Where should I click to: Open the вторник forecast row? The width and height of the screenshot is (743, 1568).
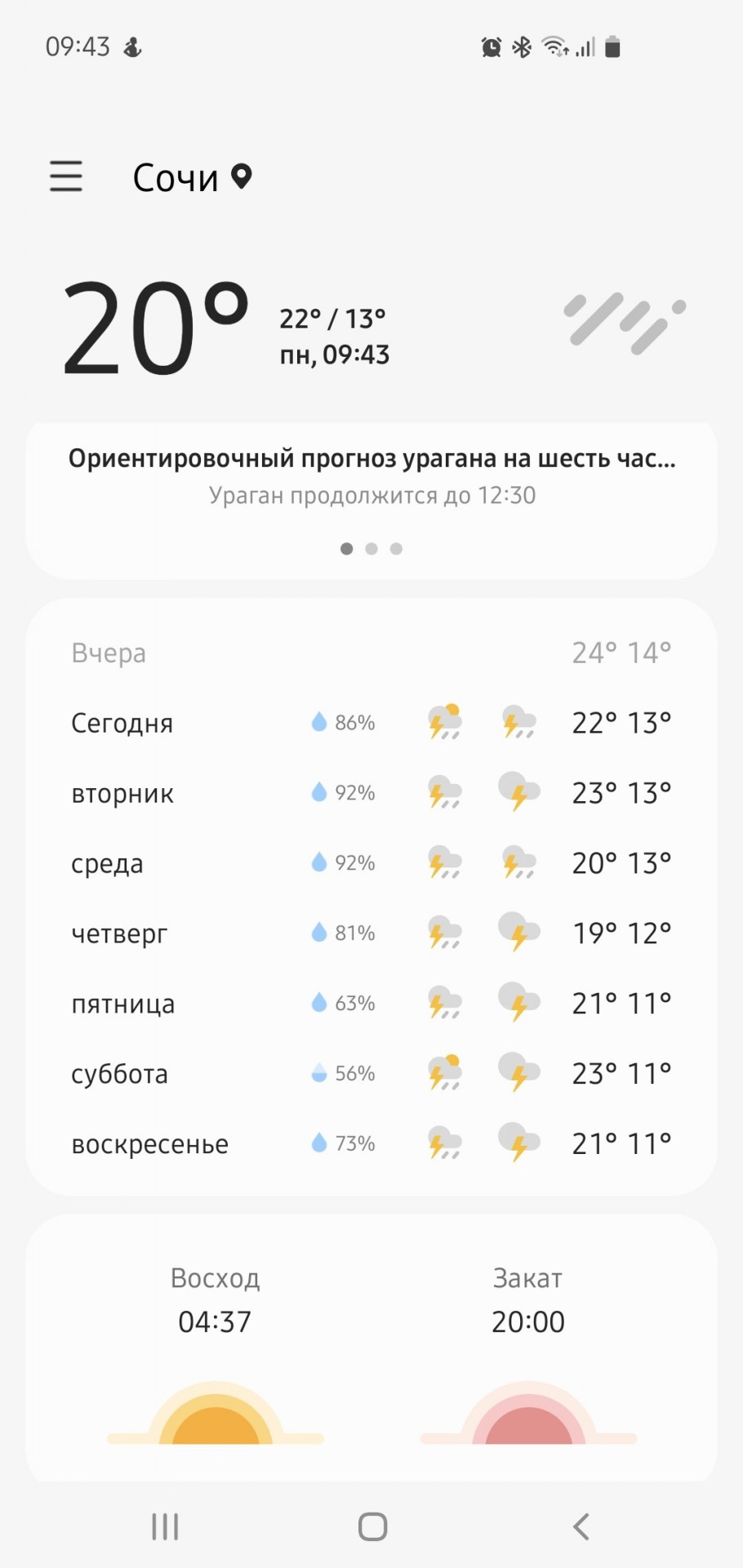(371, 793)
